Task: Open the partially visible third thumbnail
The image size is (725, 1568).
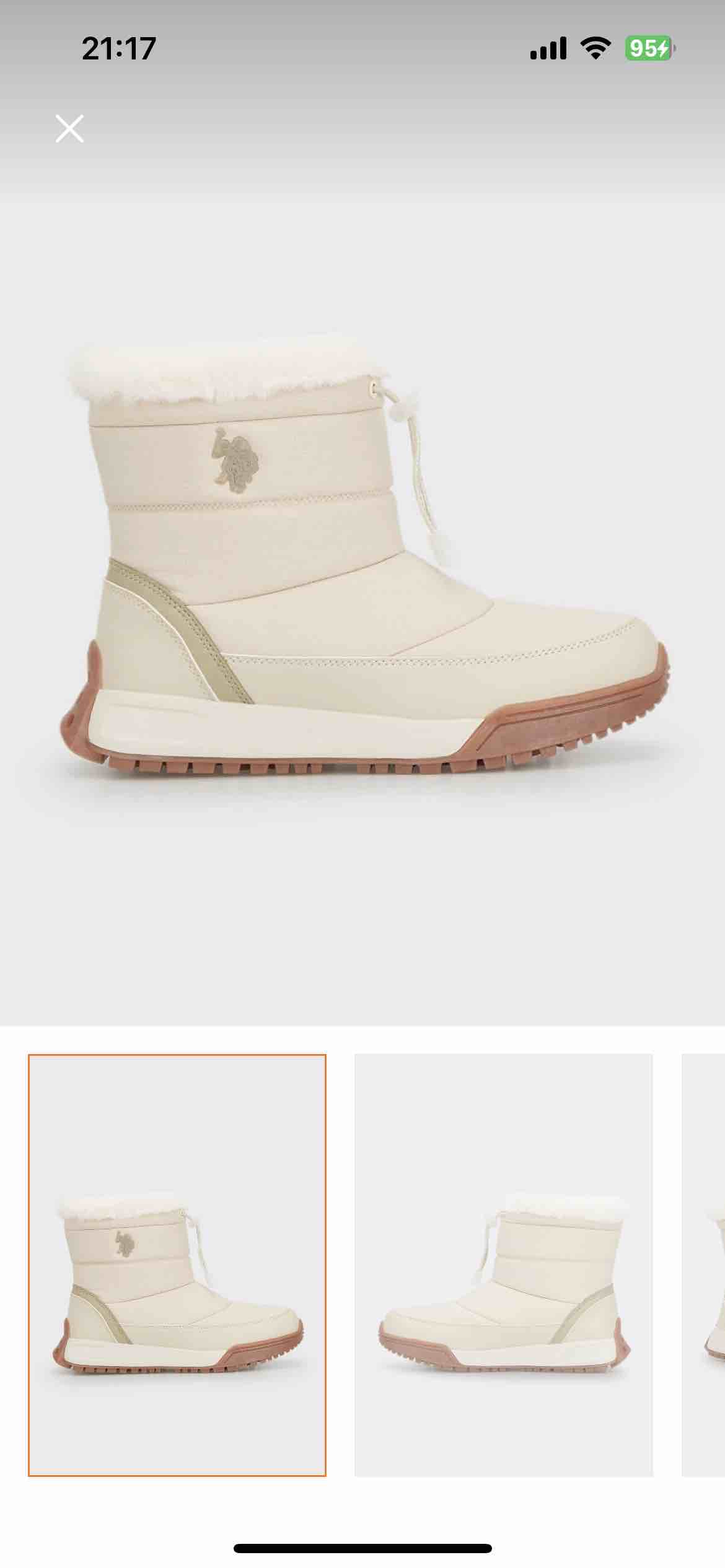Action: tap(703, 1265)
